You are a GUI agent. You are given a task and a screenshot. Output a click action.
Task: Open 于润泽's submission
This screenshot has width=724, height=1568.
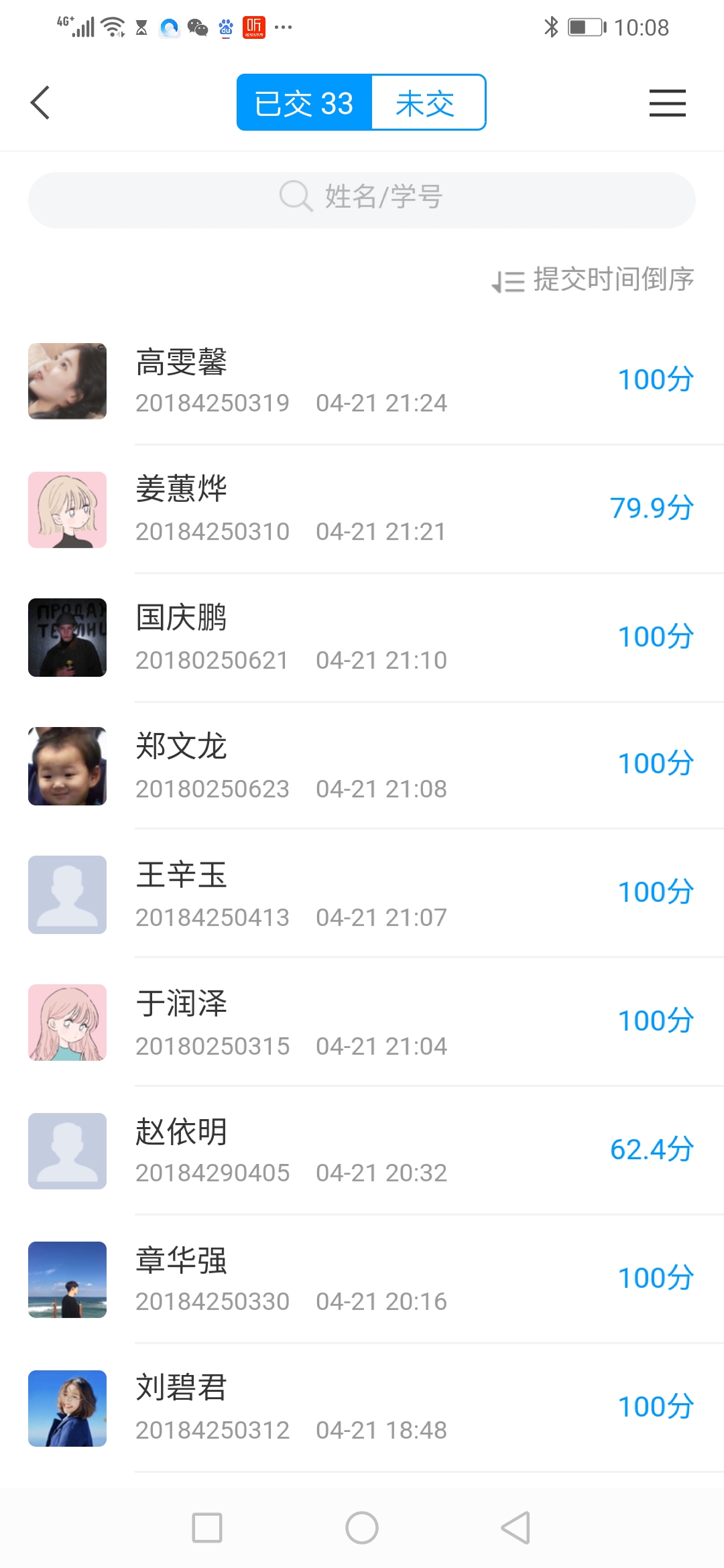click(x=362, y=1023)
